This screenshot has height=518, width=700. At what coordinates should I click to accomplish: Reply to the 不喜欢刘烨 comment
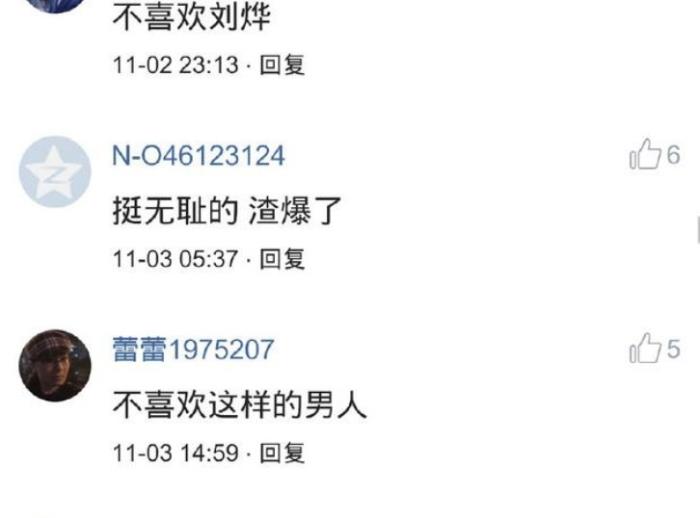(x=281, y=66)
